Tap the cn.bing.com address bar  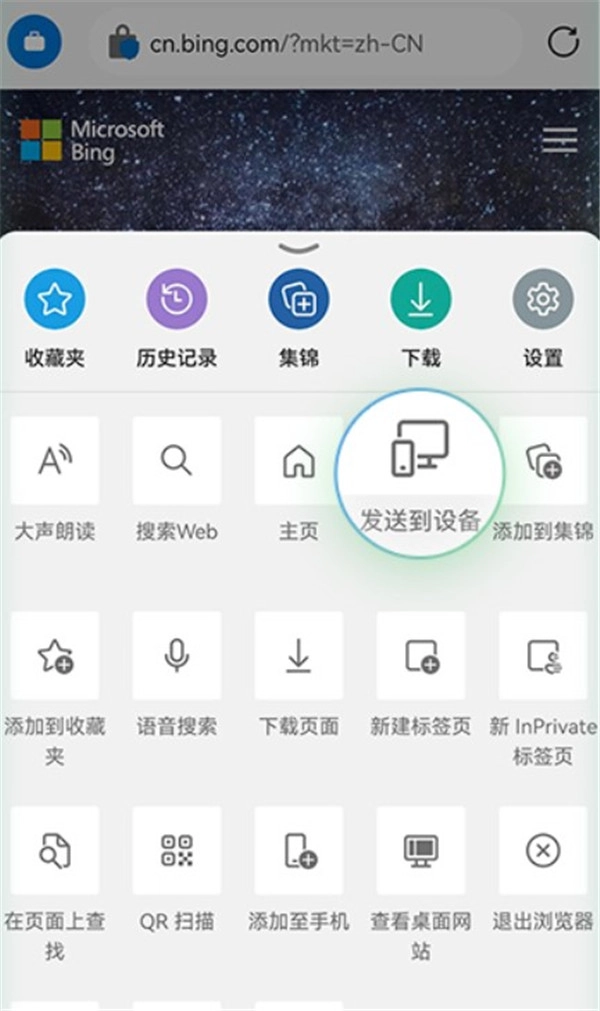tap(300, 43)
